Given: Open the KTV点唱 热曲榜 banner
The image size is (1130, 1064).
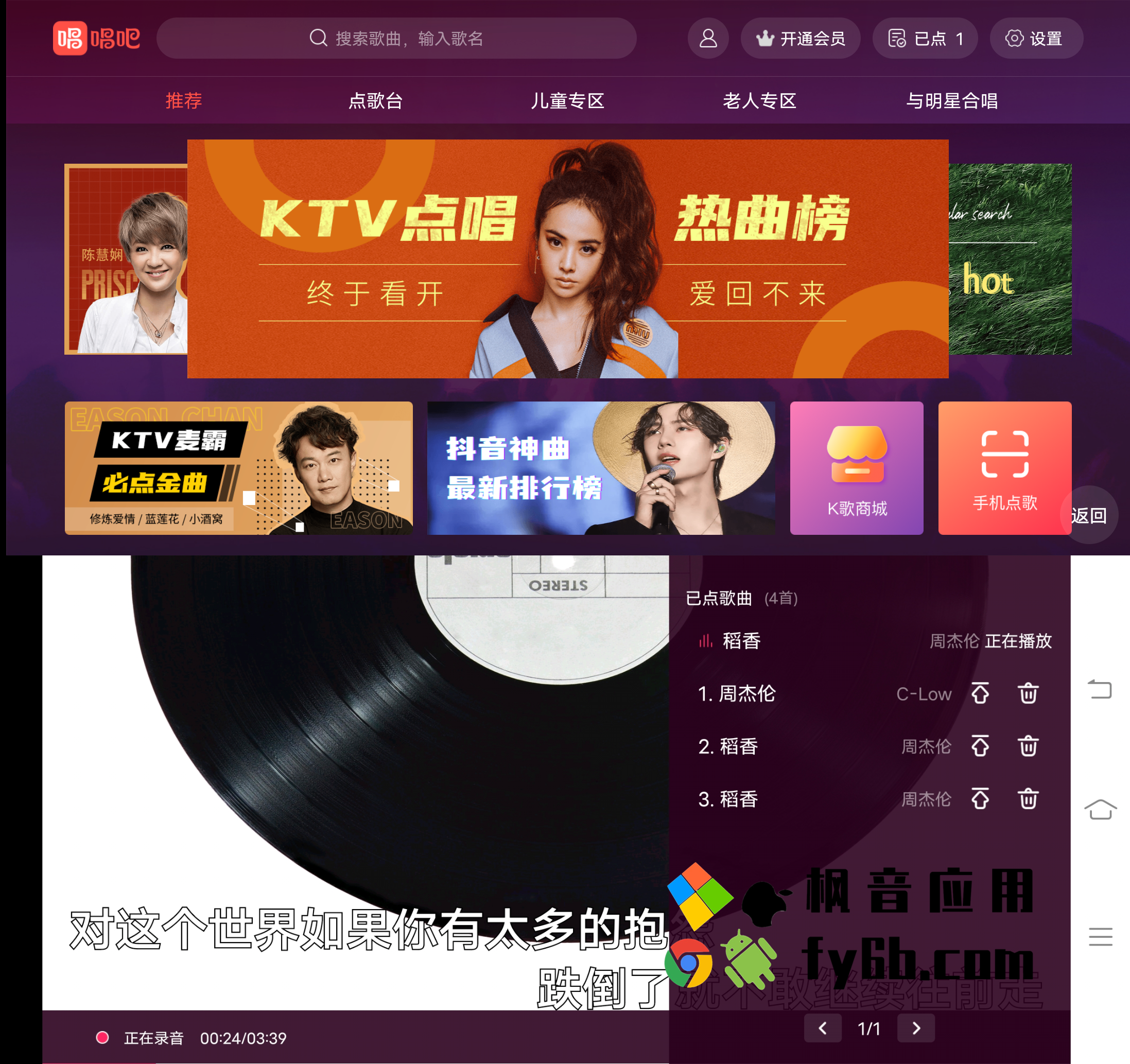Looking at the screenshot, I should (567, 258).
